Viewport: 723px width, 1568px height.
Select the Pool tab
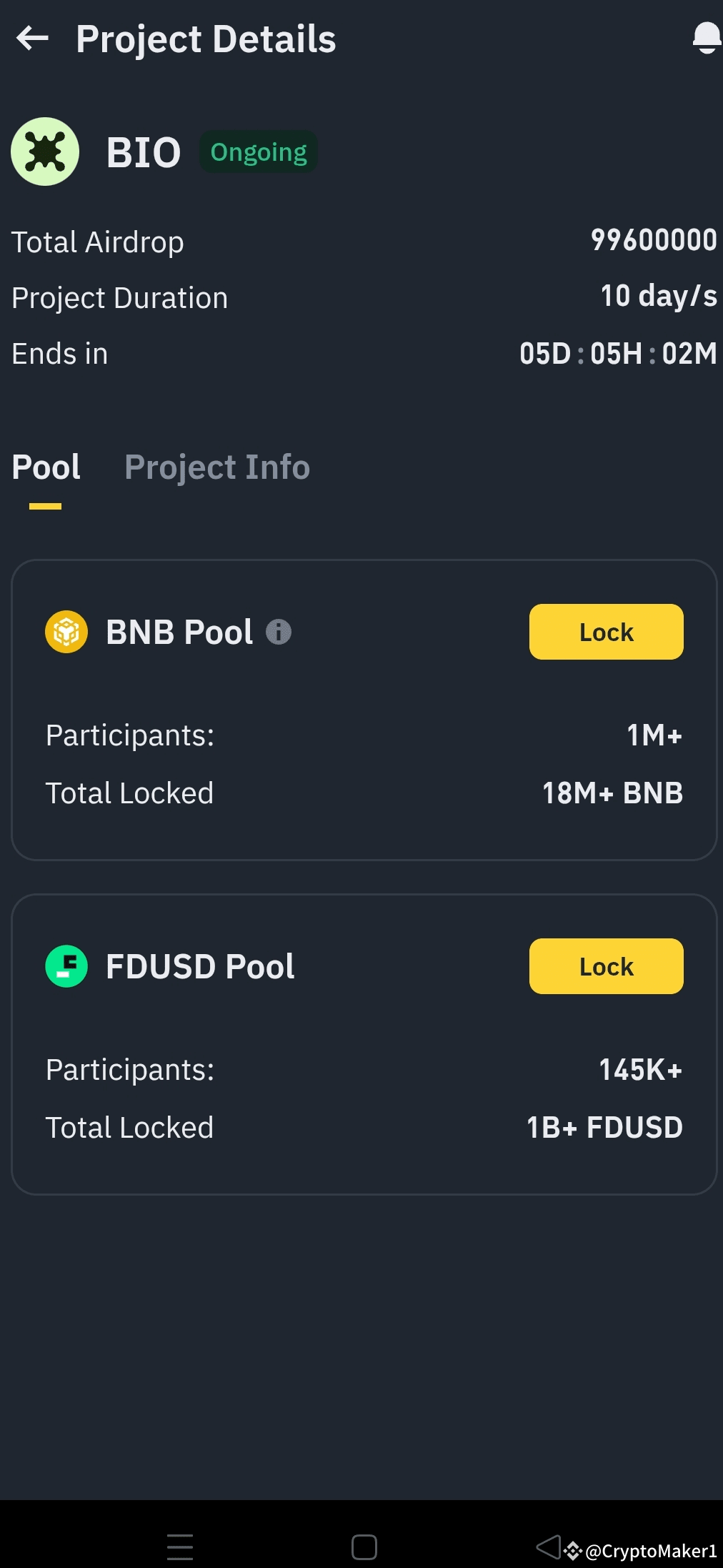coord(45,467)
